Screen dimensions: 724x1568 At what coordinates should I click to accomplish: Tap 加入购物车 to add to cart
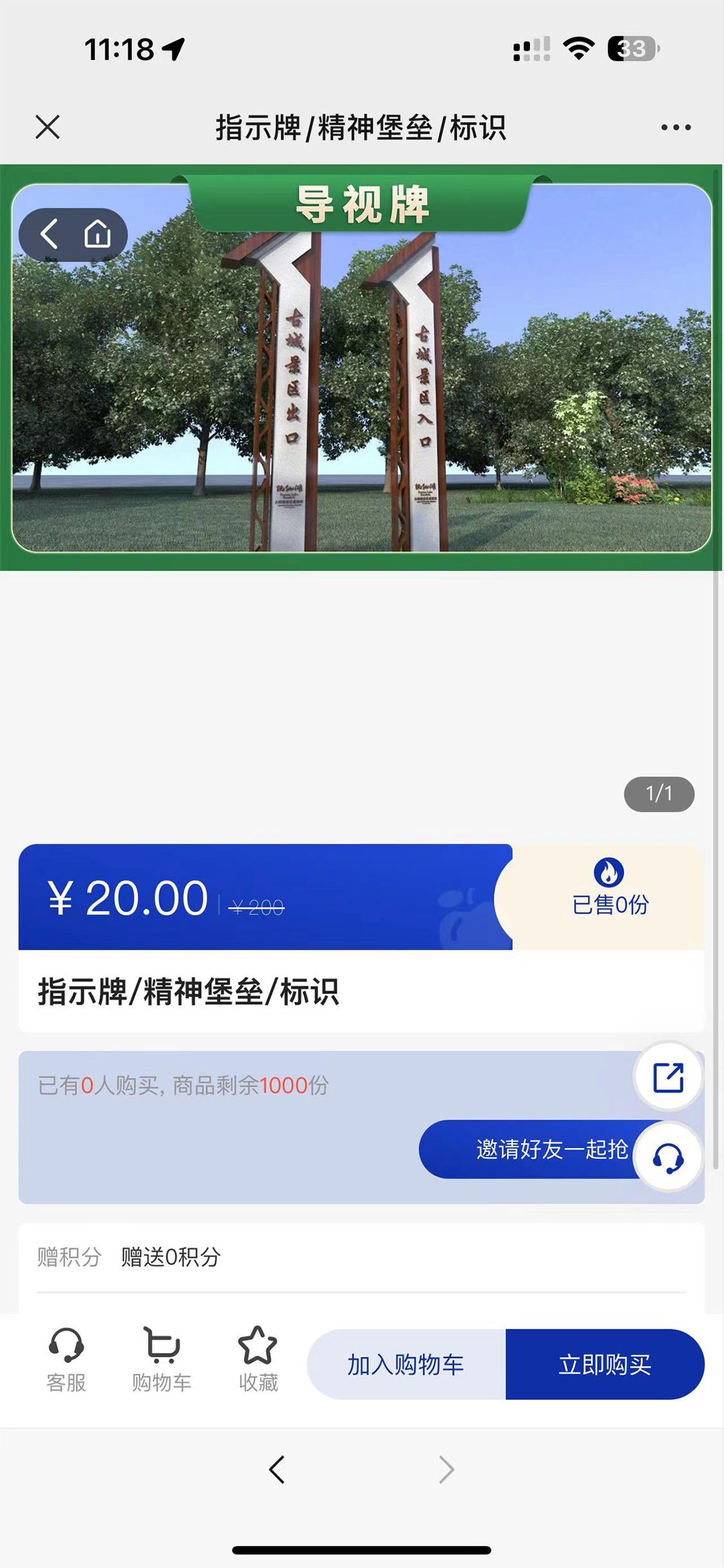406,1364
